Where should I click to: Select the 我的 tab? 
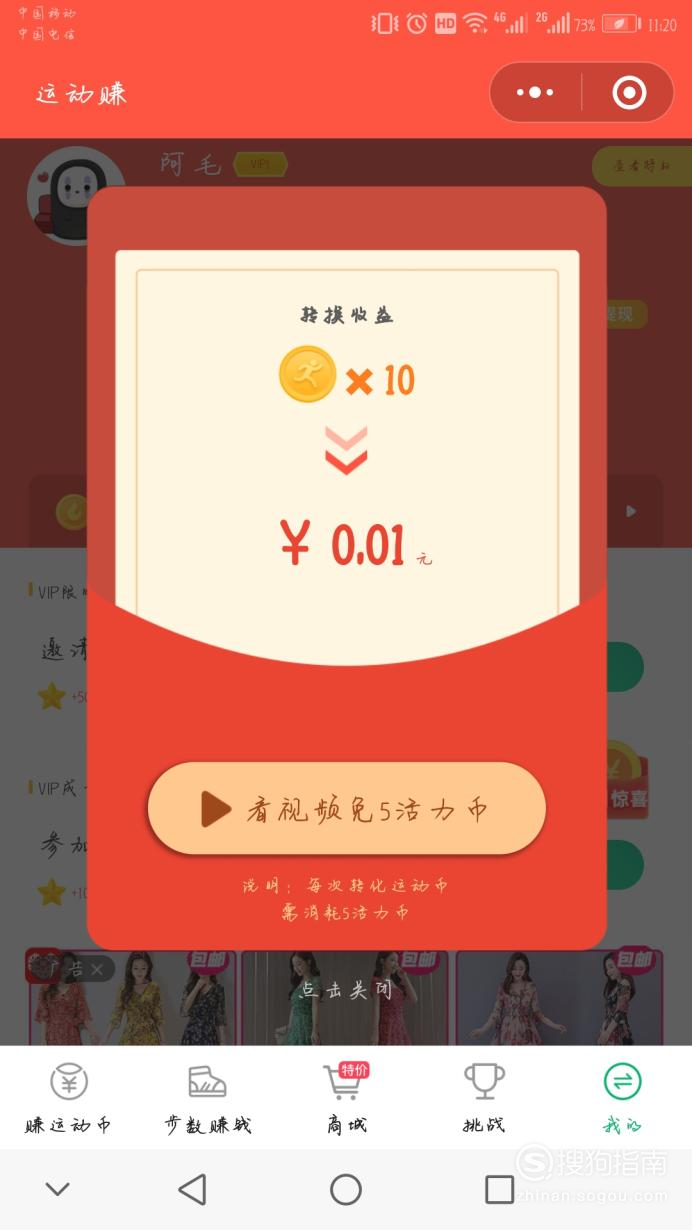[622, 1098]
